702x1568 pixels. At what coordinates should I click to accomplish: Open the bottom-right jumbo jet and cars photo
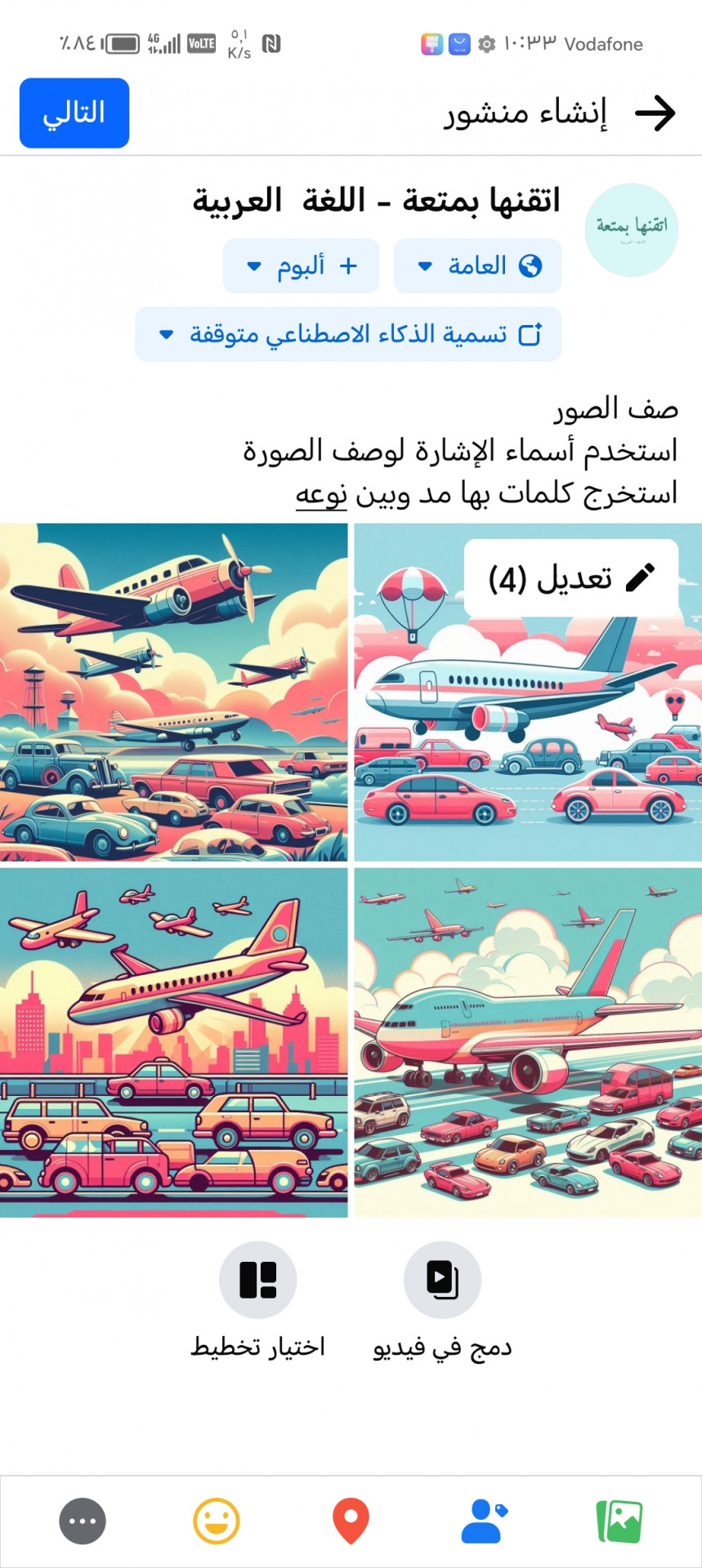(528, 1042)
